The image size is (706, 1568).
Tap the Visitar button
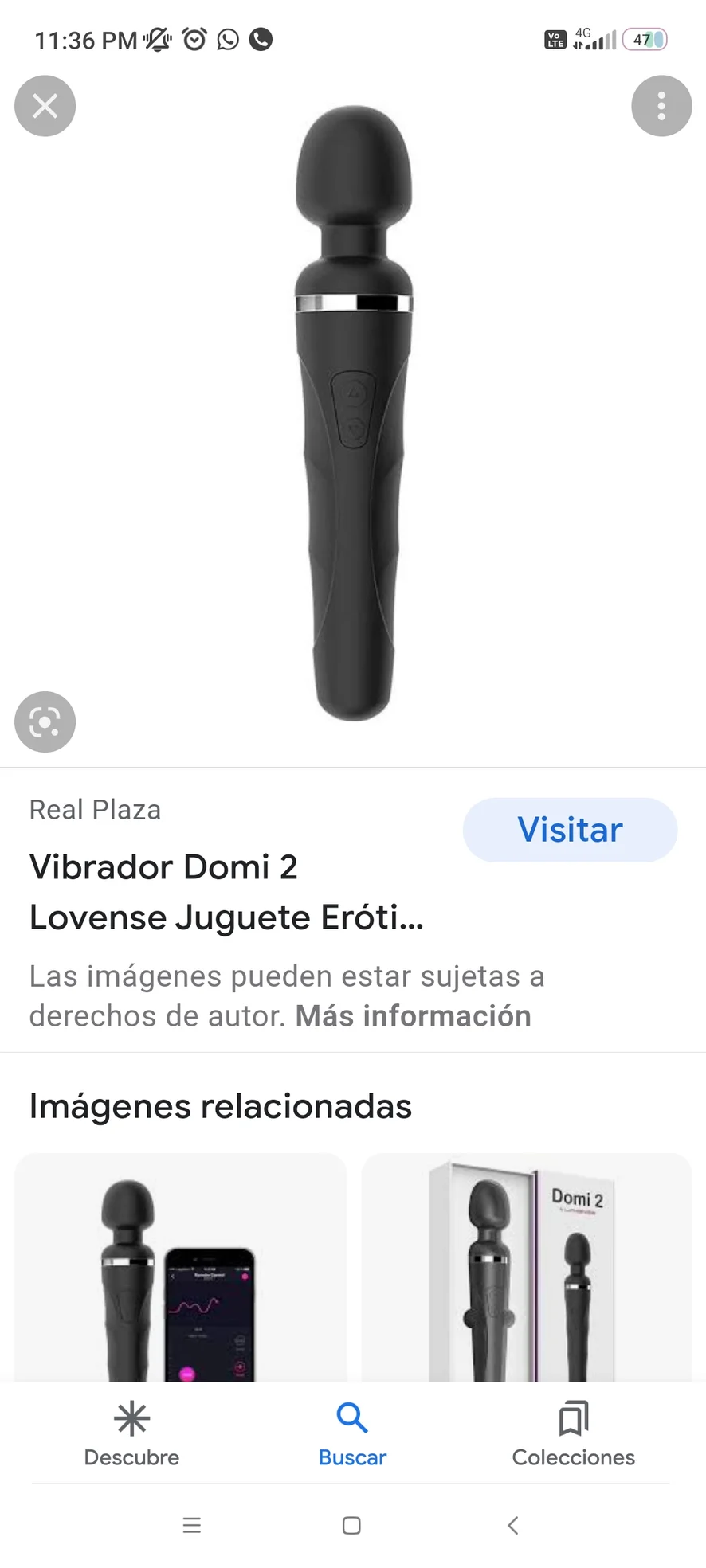tap(570, 830)
